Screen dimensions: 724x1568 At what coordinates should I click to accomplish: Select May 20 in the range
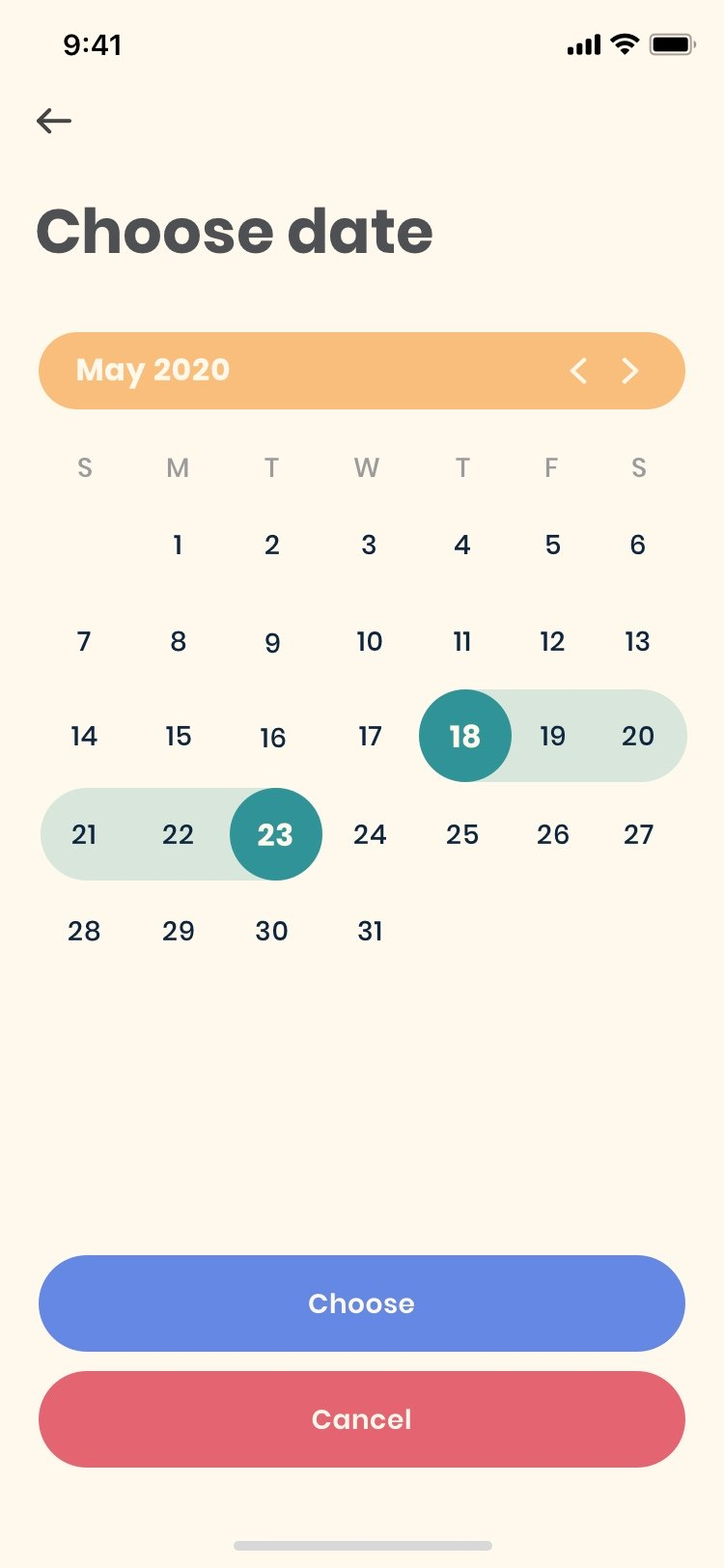(638, 736)
